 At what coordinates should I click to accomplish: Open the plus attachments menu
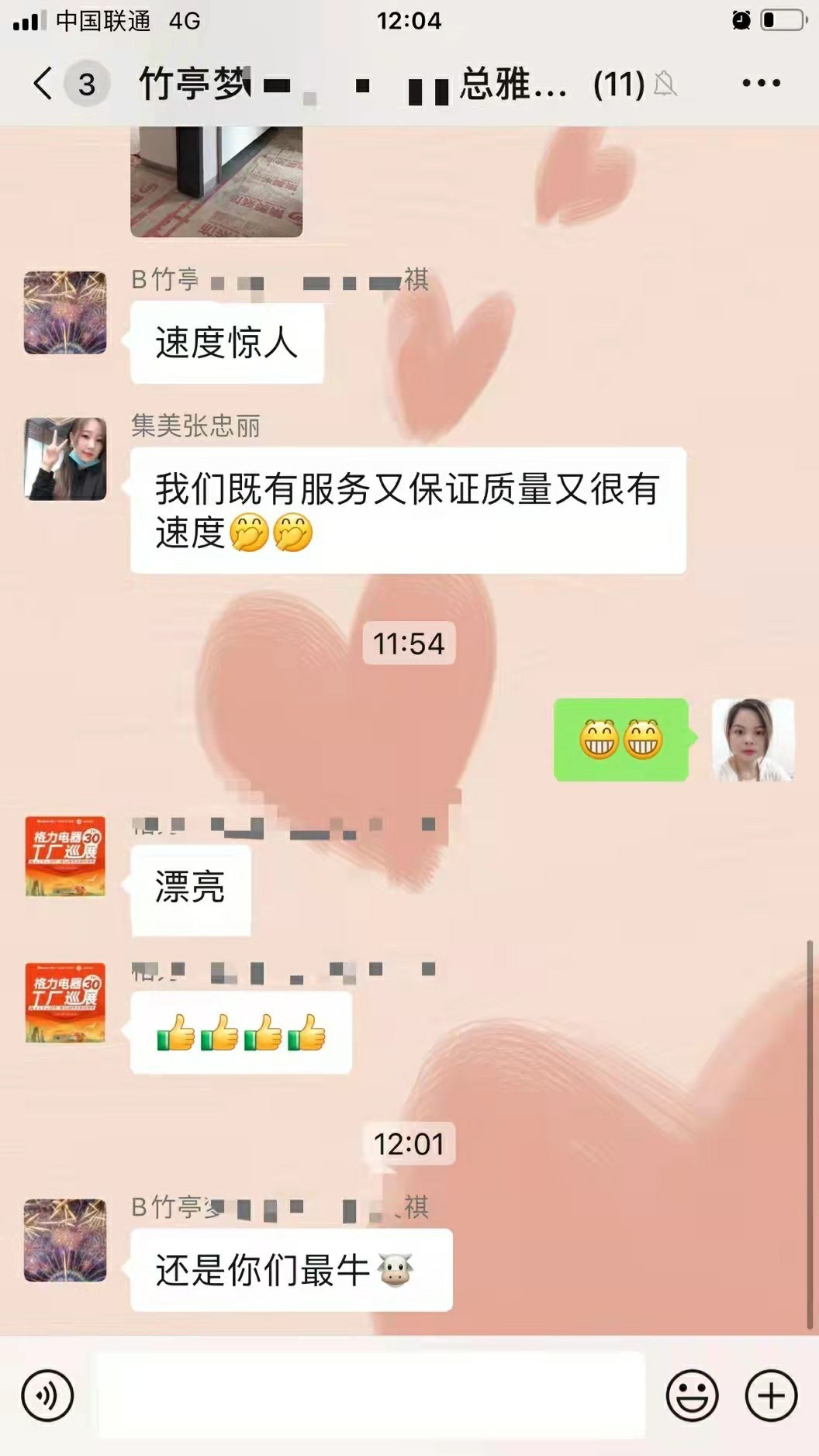pyautogui.click(x=771, y=1396)
